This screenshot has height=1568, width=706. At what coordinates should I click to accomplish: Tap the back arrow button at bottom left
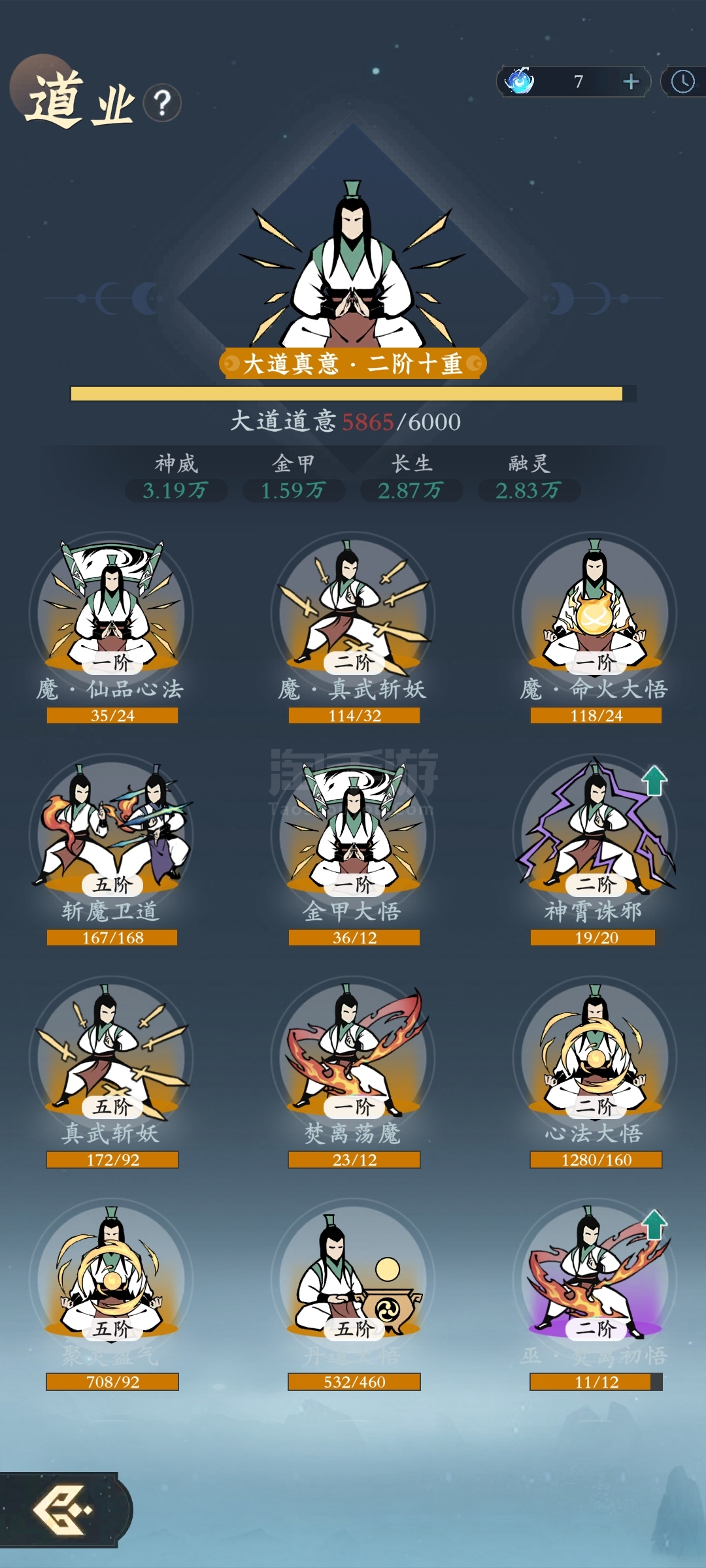62,1510
